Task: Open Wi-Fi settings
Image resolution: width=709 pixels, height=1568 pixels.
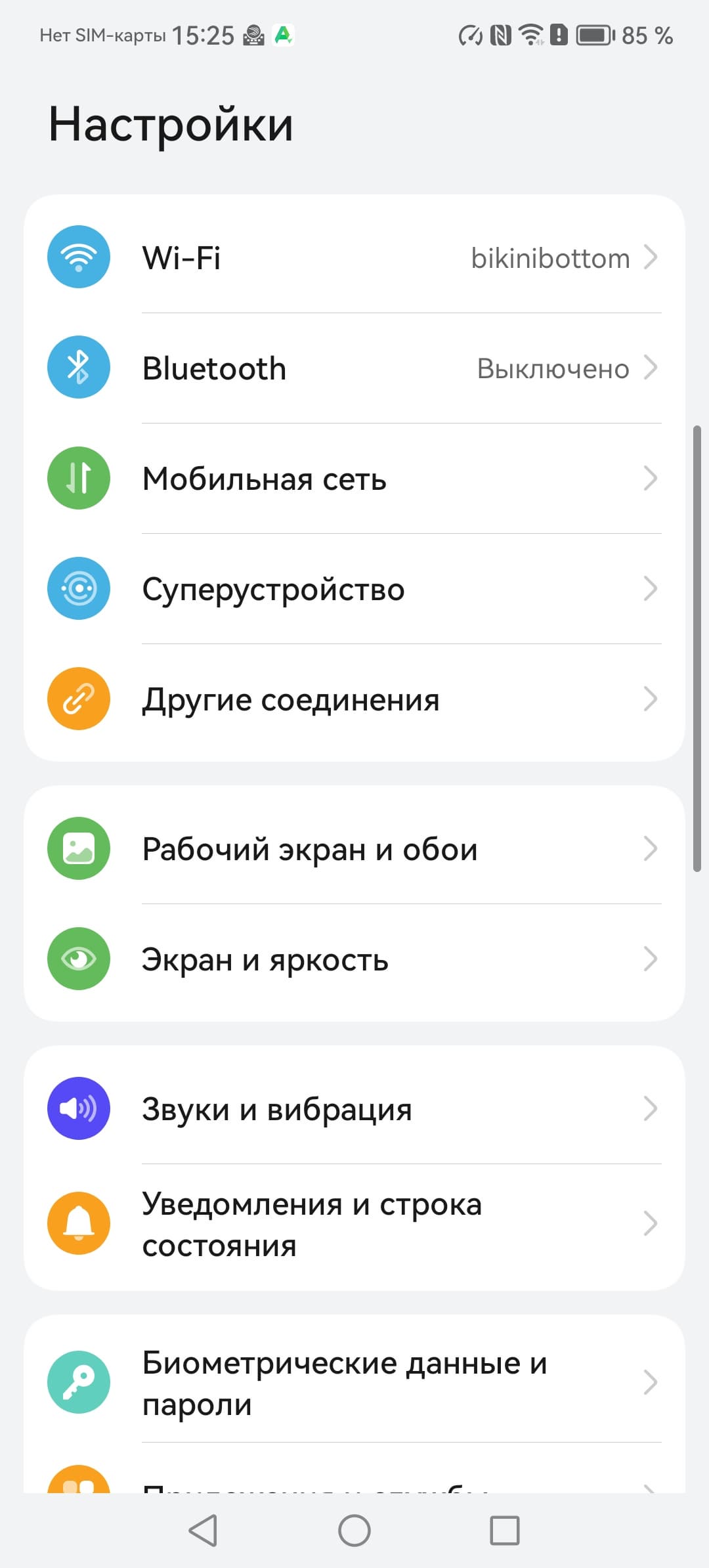Action: click(x=354, y=257)
